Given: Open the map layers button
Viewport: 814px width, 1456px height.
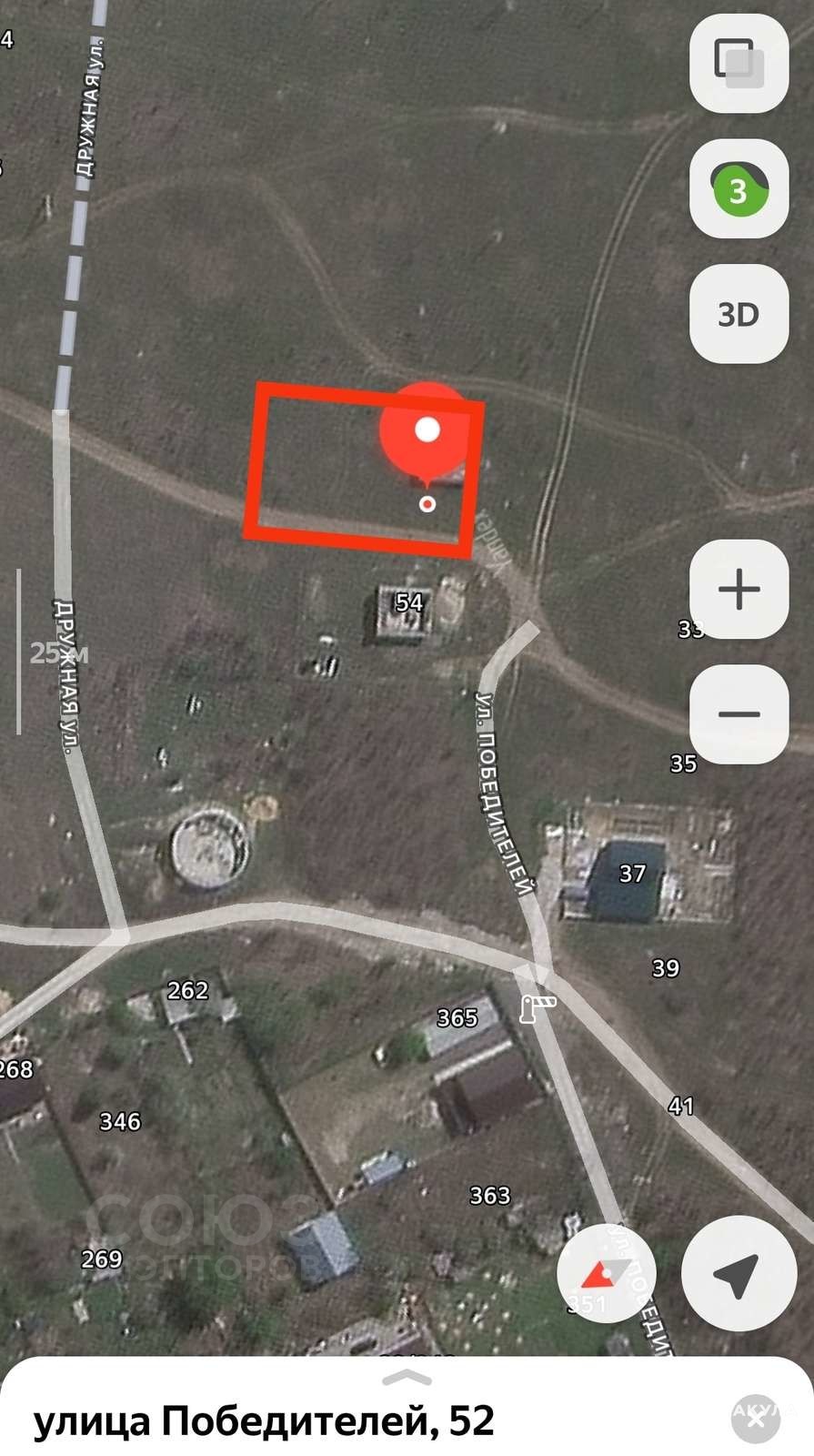Looking at the screenshot, I should click(x=739, y=63).
